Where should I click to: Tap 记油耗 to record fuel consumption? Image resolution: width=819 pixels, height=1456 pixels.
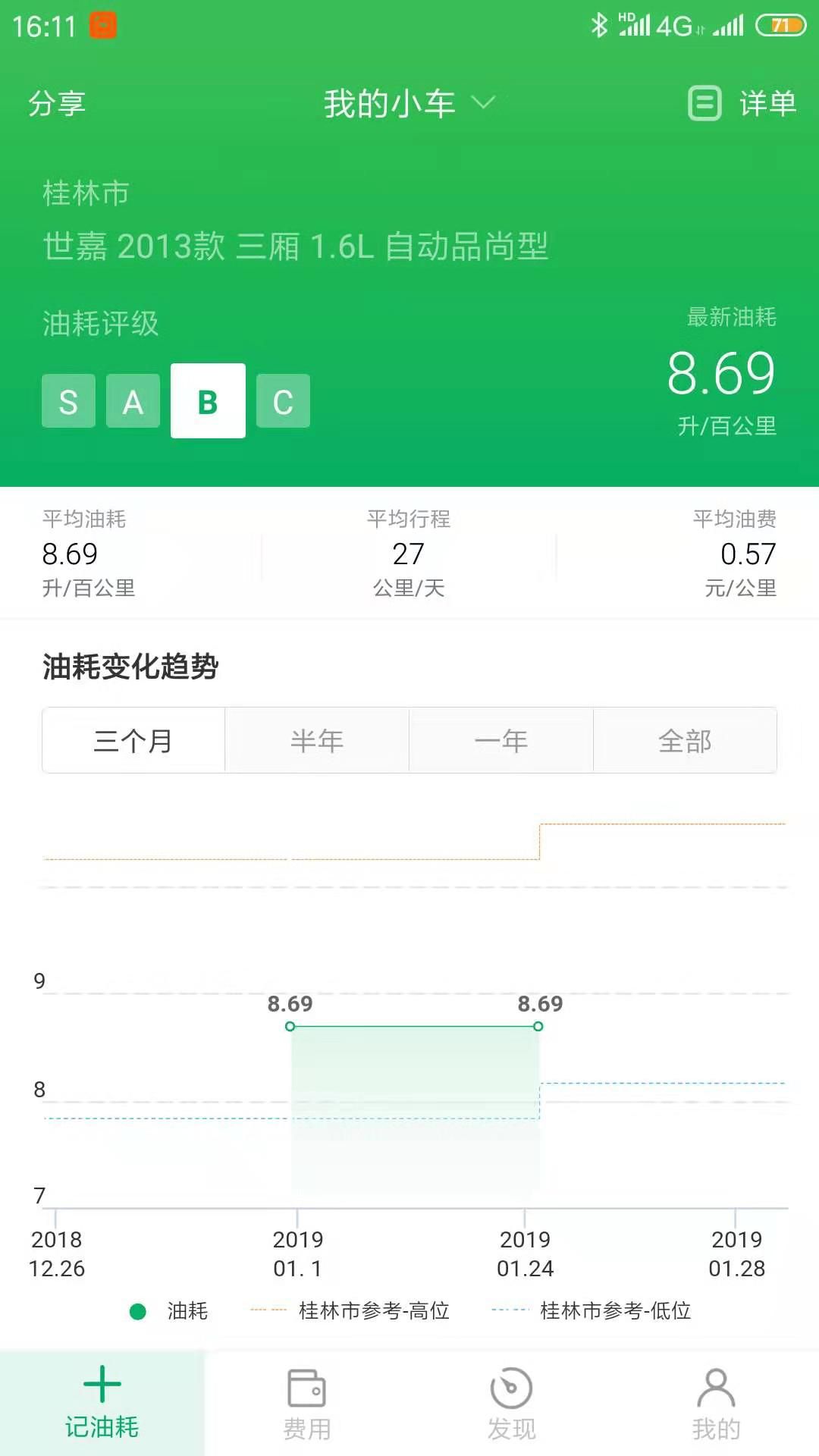tap(102, 1403)
